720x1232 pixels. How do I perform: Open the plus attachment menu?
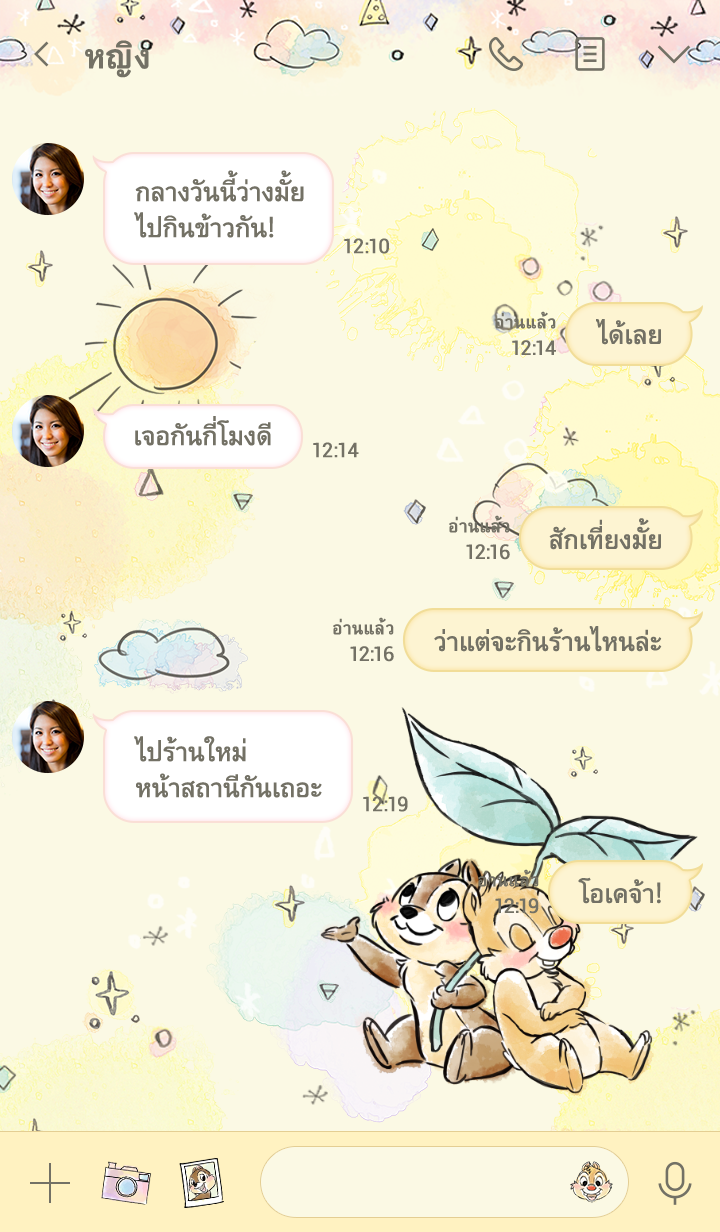pos(49,1183)
